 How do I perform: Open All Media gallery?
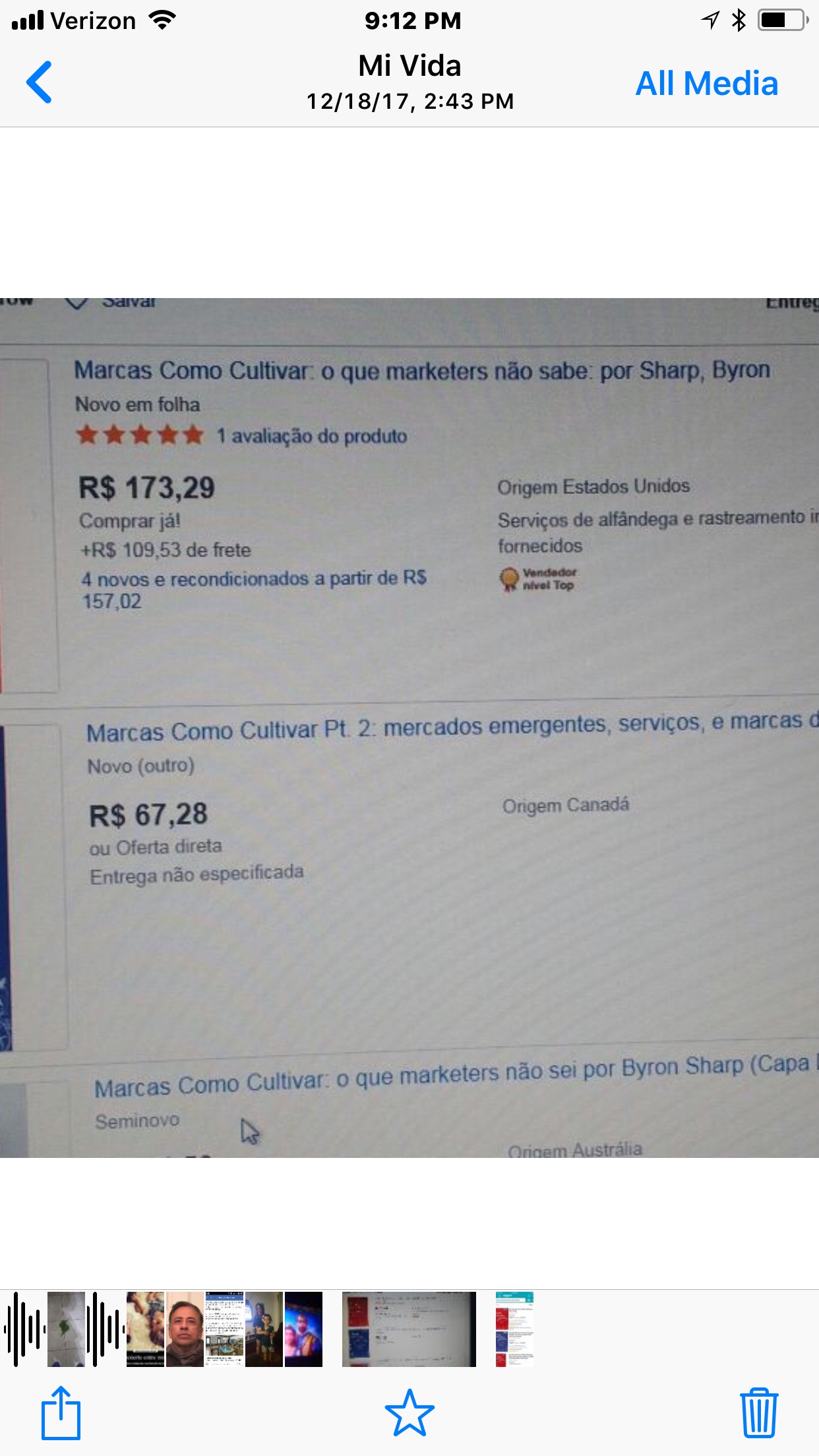click(x=706, y=84)
